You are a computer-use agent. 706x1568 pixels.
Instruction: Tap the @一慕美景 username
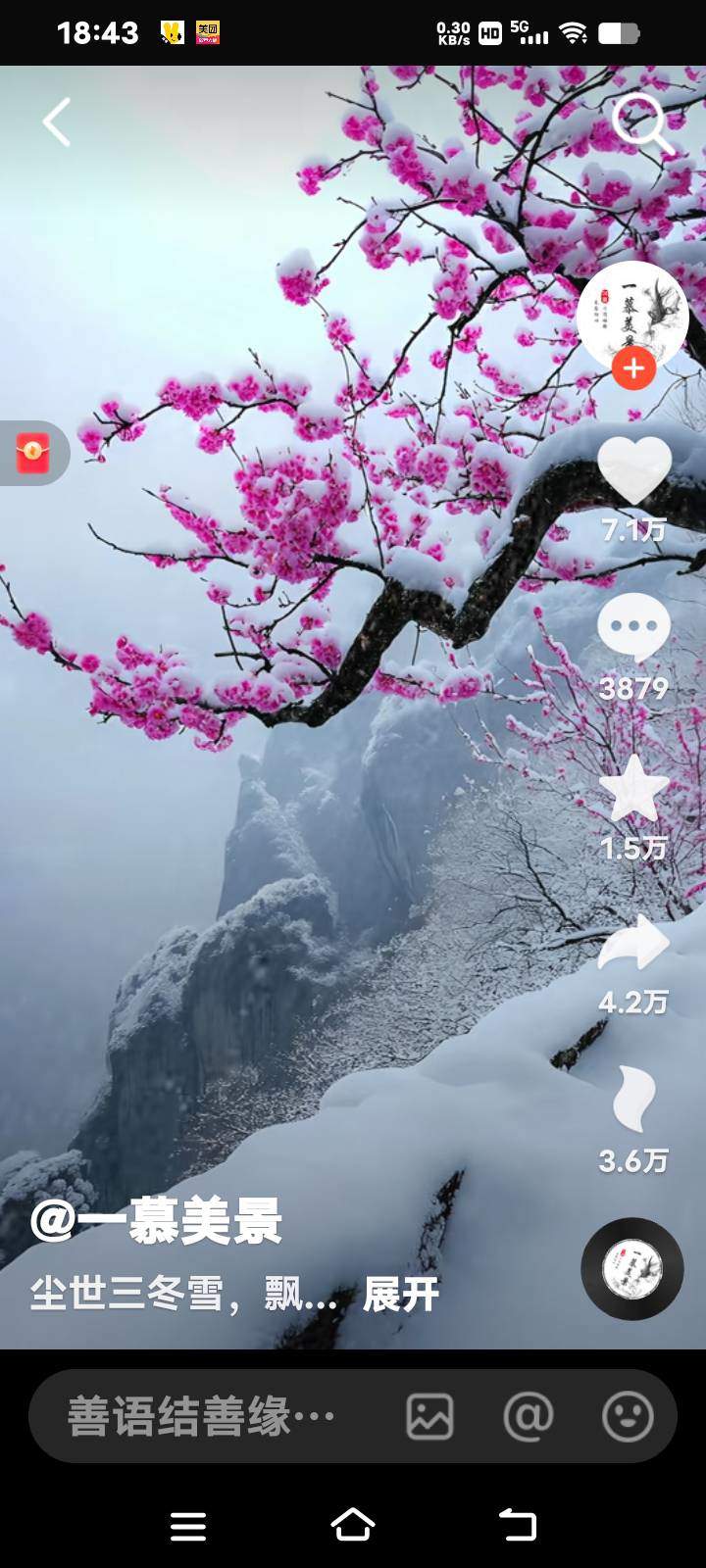pos(157,1221)
